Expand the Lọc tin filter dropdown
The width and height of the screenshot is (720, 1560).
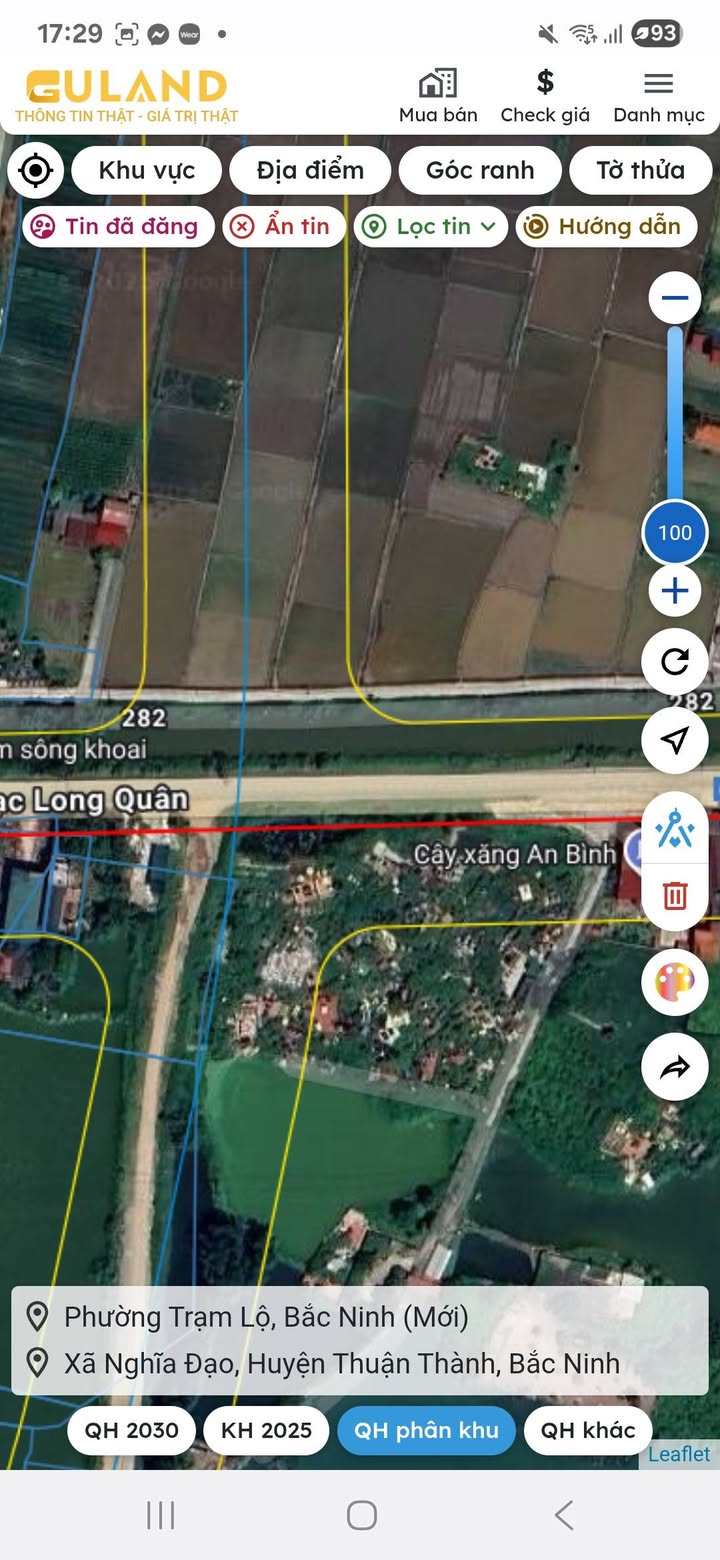[431, 226]
